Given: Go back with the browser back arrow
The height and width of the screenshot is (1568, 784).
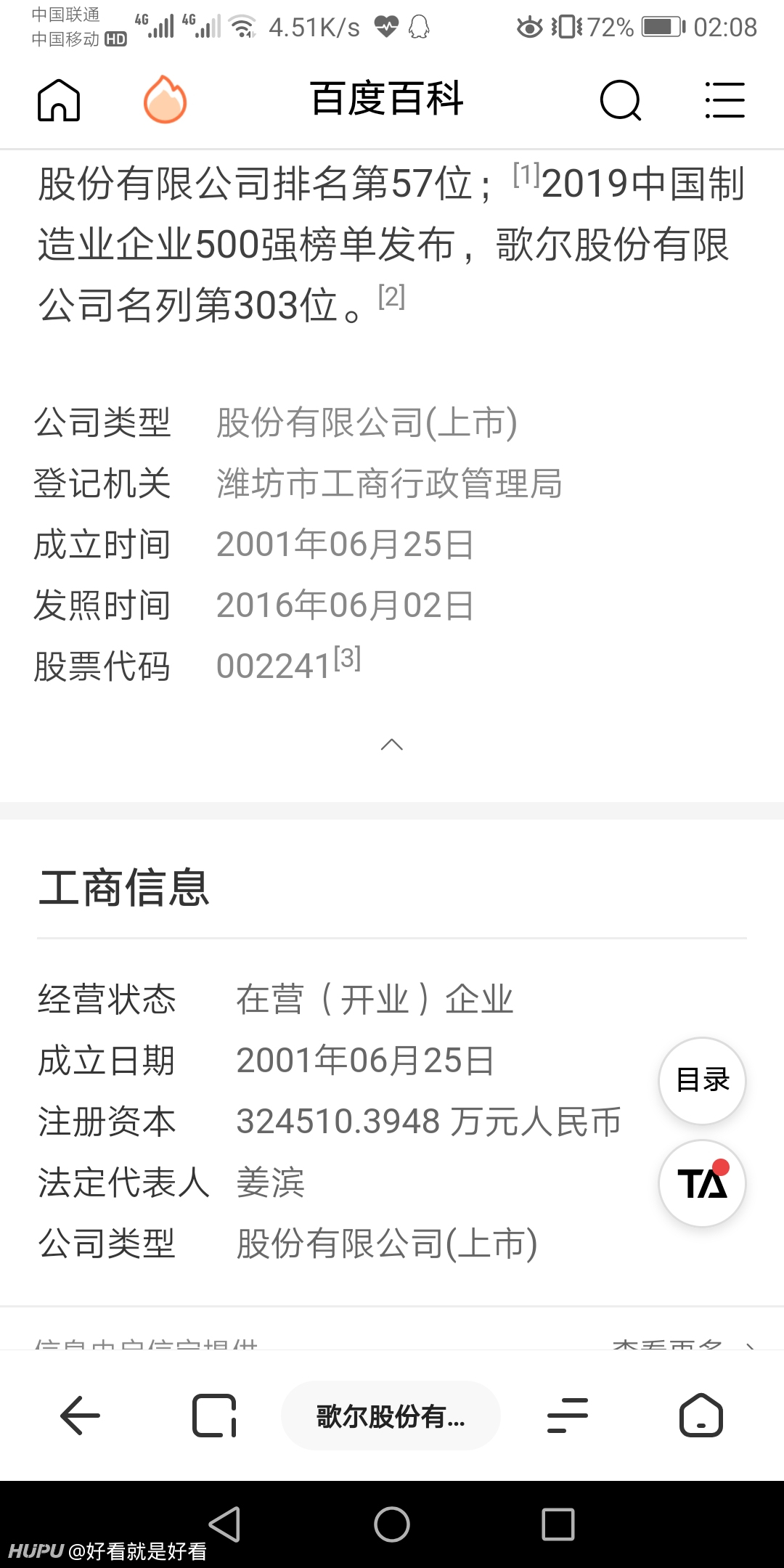Looking at the screenshot, I should point(80,1416).
